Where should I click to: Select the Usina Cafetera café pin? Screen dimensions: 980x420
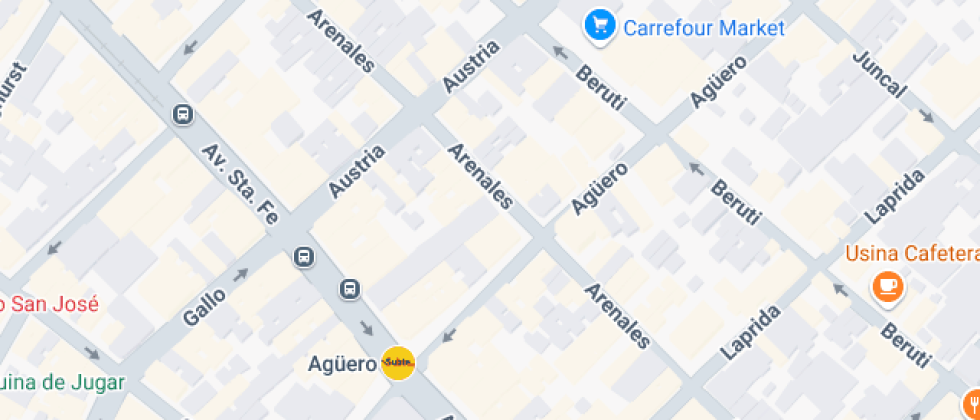[x=886, y=287]
